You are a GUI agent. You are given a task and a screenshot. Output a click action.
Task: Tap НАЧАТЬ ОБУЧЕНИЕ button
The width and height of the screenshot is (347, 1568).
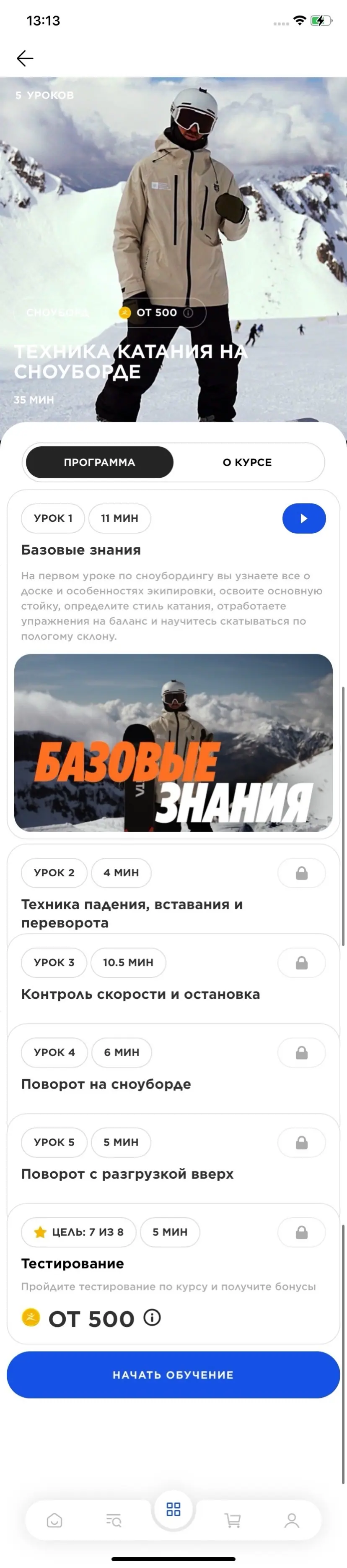click(173, 1375)
